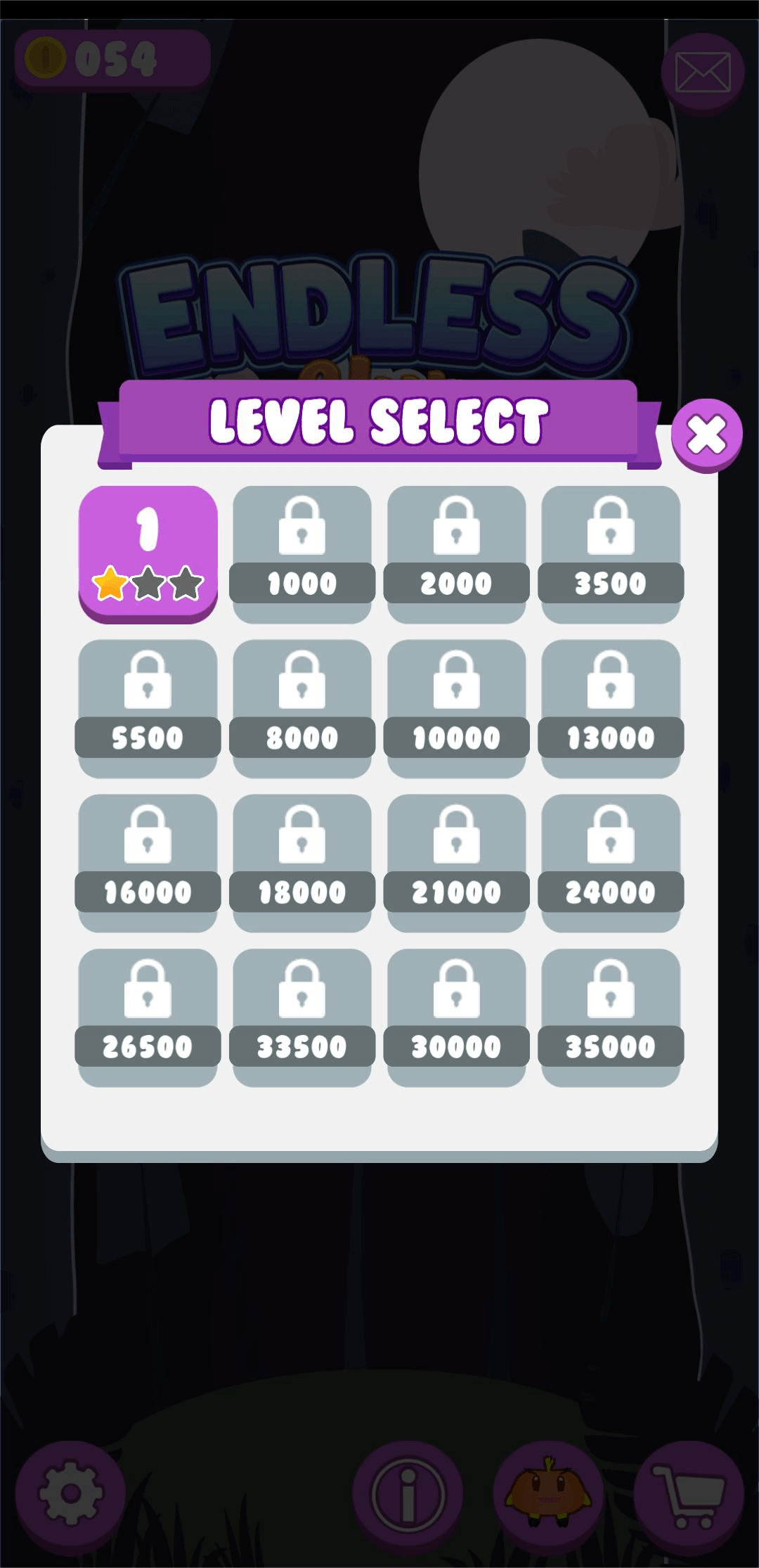Tap the locked level requiring 35000

(611, 1017)
